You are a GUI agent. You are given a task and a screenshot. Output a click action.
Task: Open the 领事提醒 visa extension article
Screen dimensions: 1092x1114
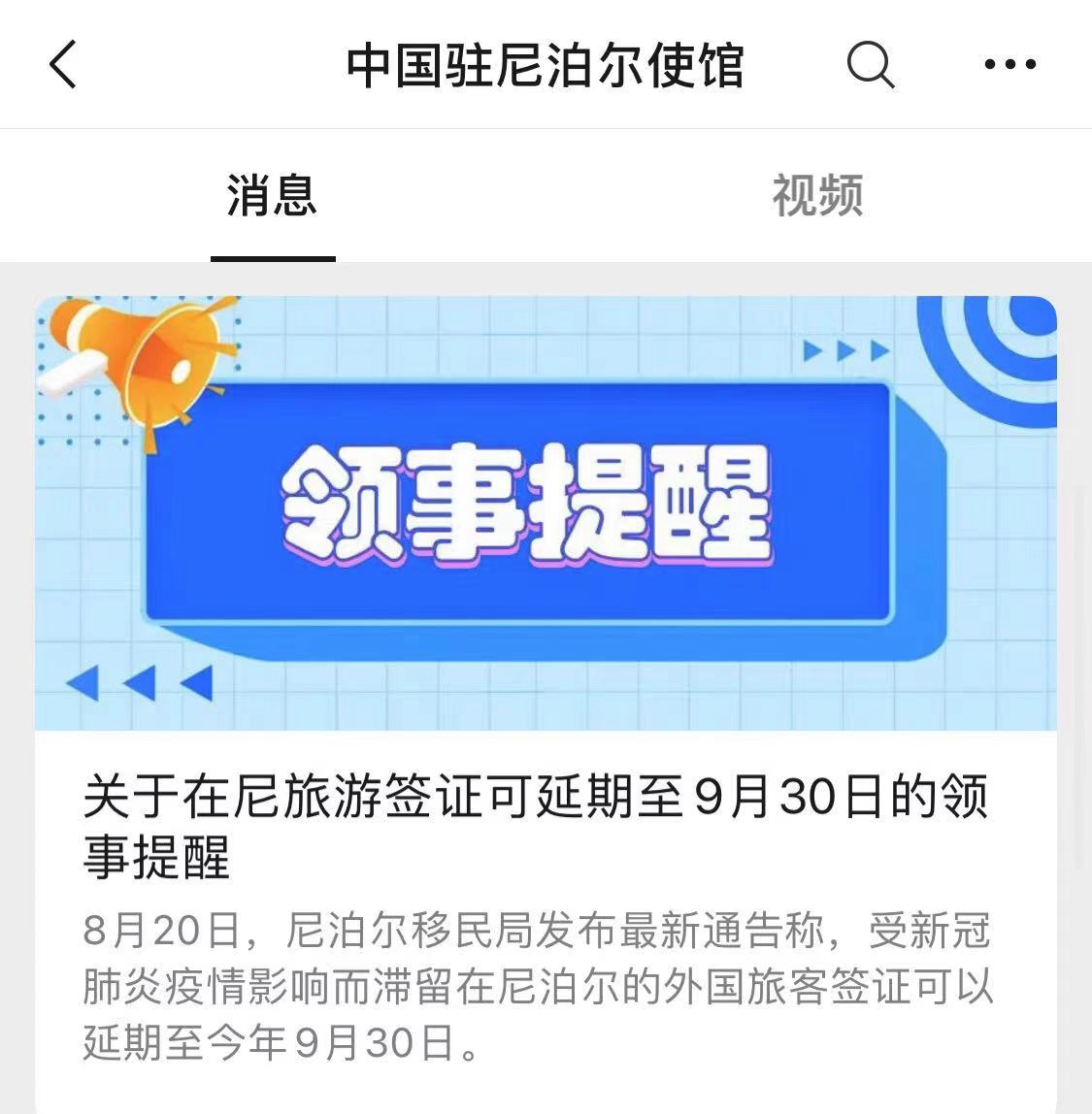(x=536, y=824)
